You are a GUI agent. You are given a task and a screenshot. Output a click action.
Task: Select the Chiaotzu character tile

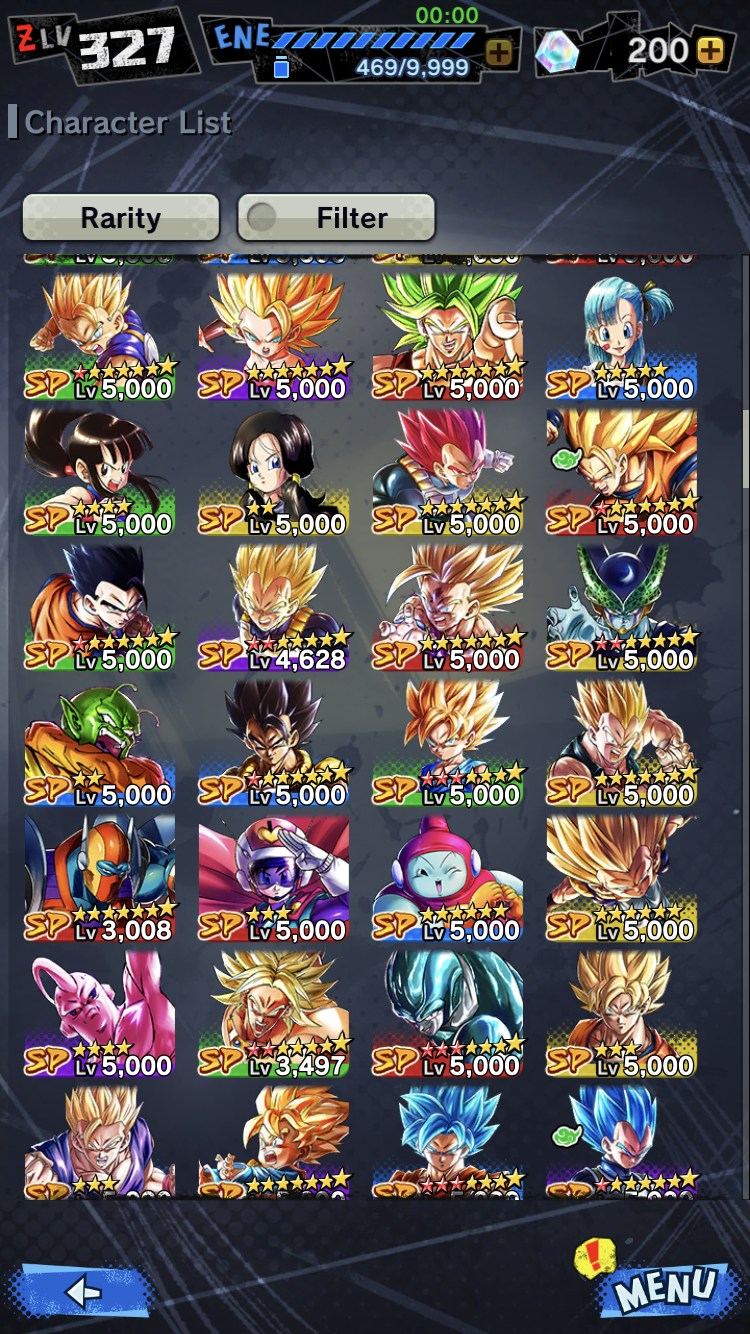pos(448,879)
